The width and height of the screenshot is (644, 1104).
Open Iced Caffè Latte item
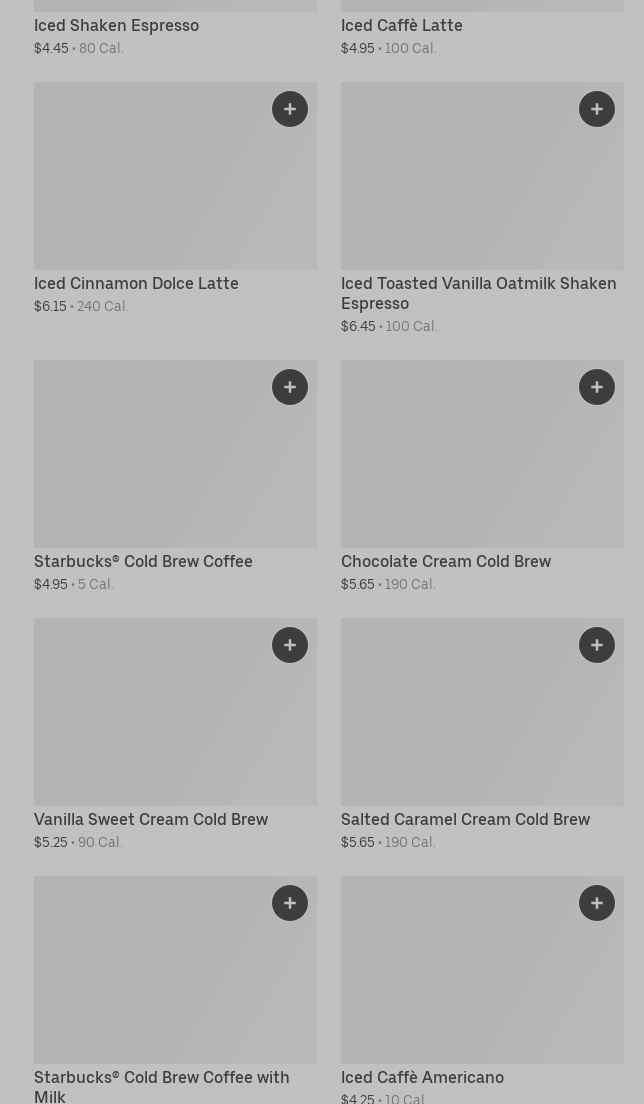[402, 26]
